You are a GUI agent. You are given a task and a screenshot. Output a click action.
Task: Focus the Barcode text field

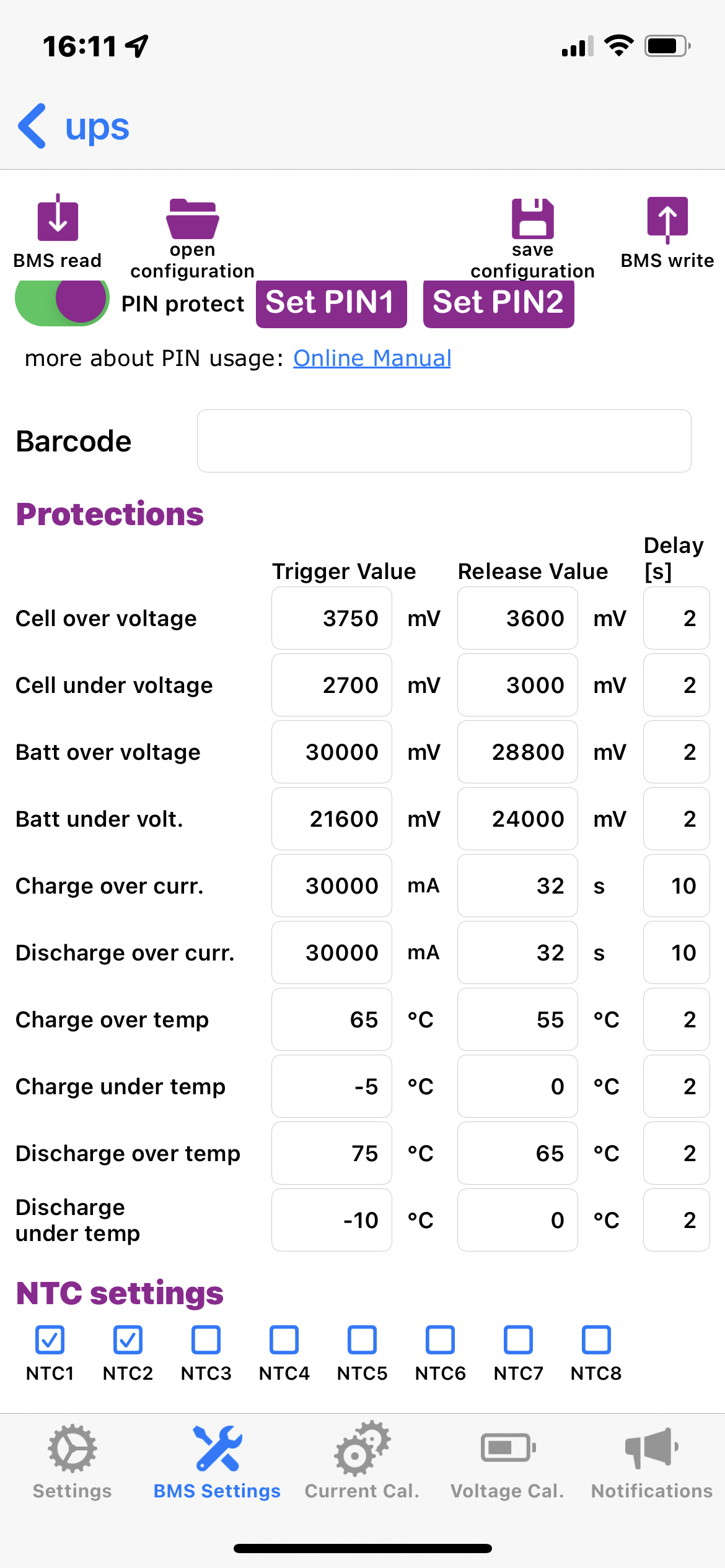pos(444,441)
